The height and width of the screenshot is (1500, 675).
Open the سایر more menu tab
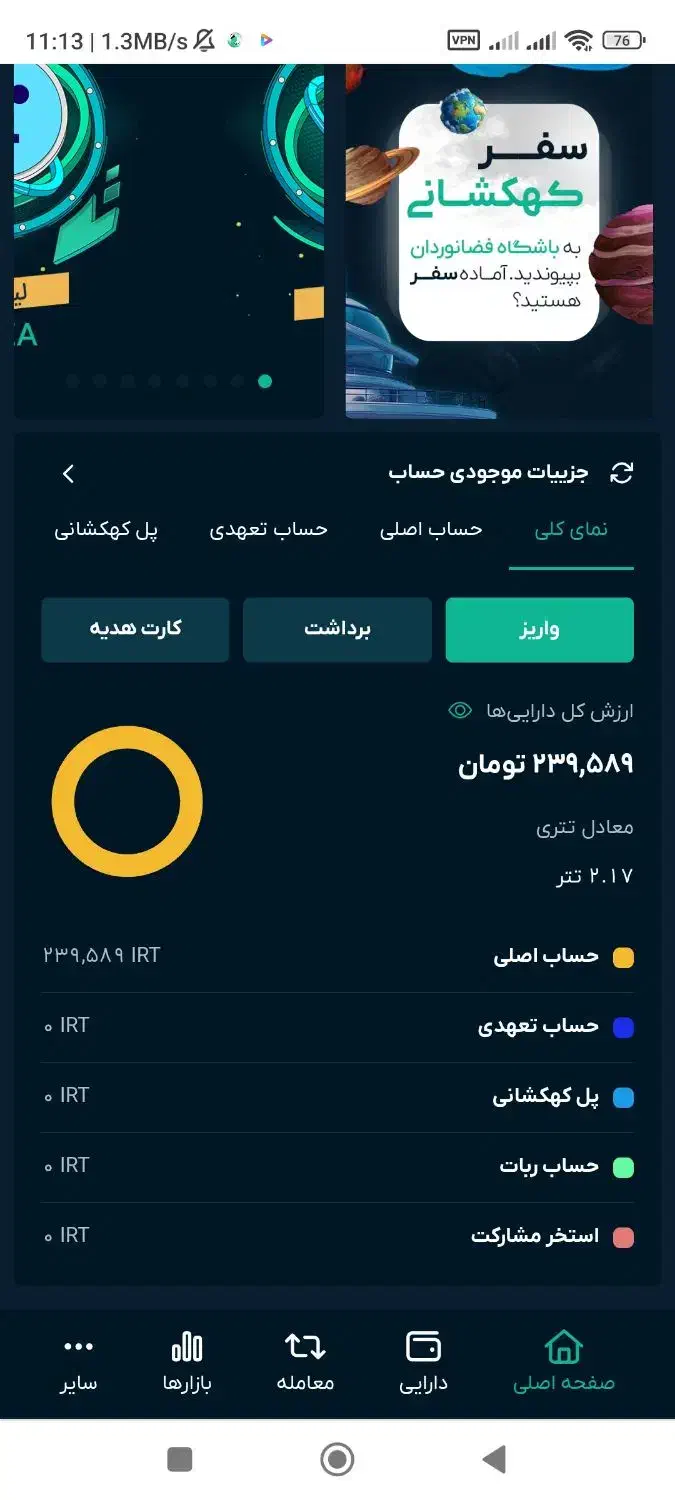[78, 1362]
